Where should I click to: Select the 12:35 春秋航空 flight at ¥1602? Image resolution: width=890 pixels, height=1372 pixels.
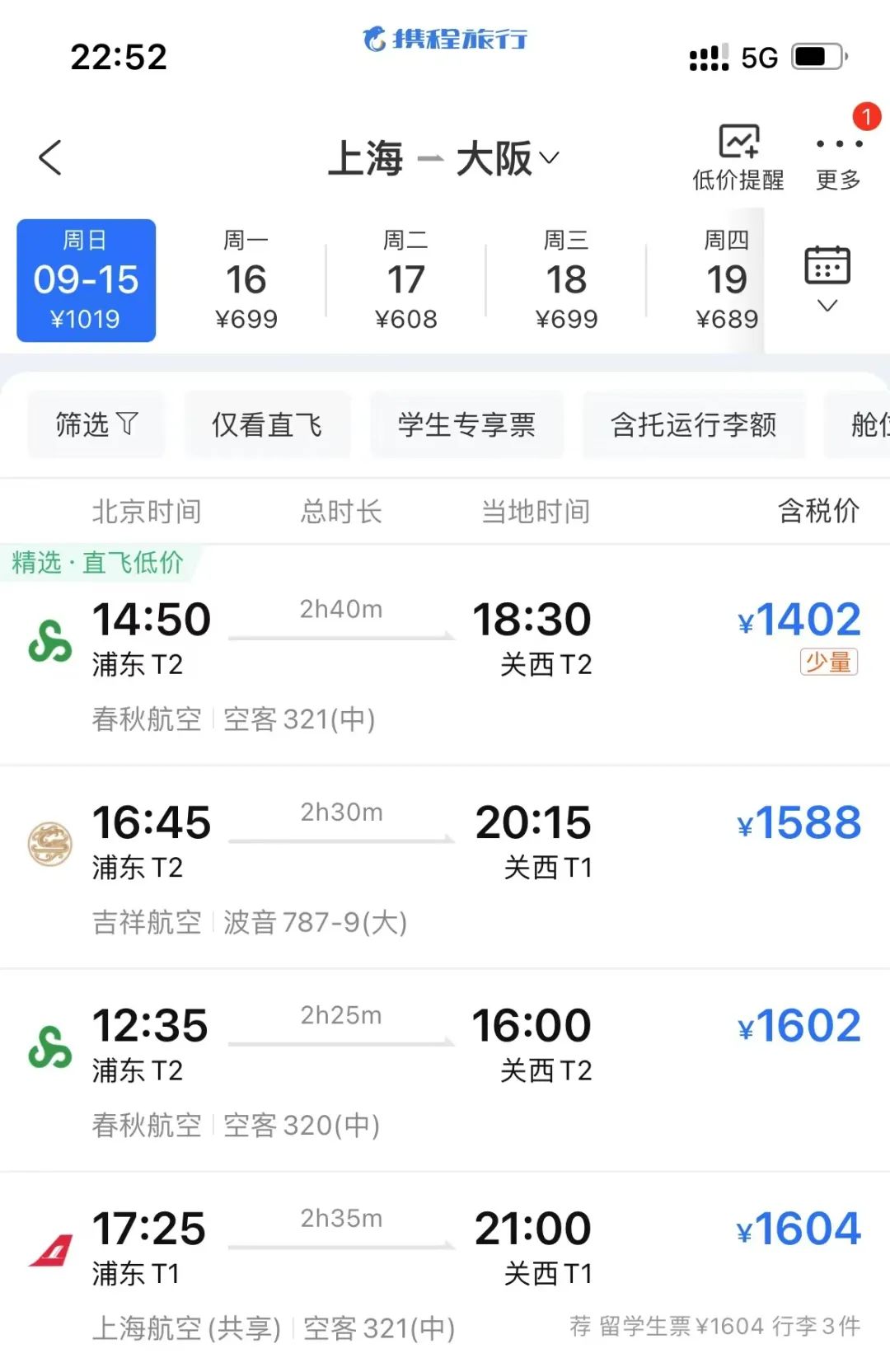coord(445,1069)
